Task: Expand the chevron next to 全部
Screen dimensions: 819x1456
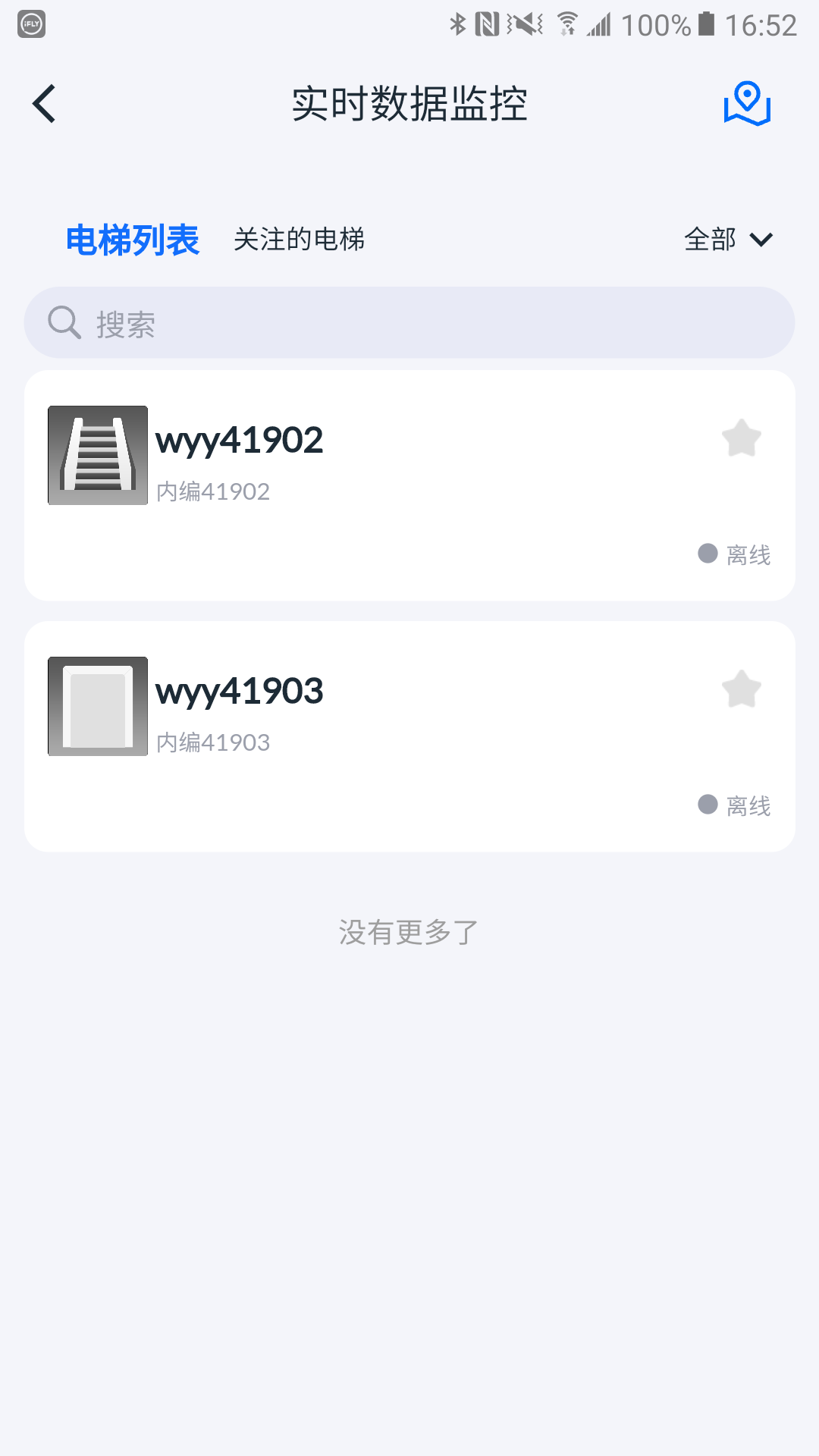Action: coord(762,240)
